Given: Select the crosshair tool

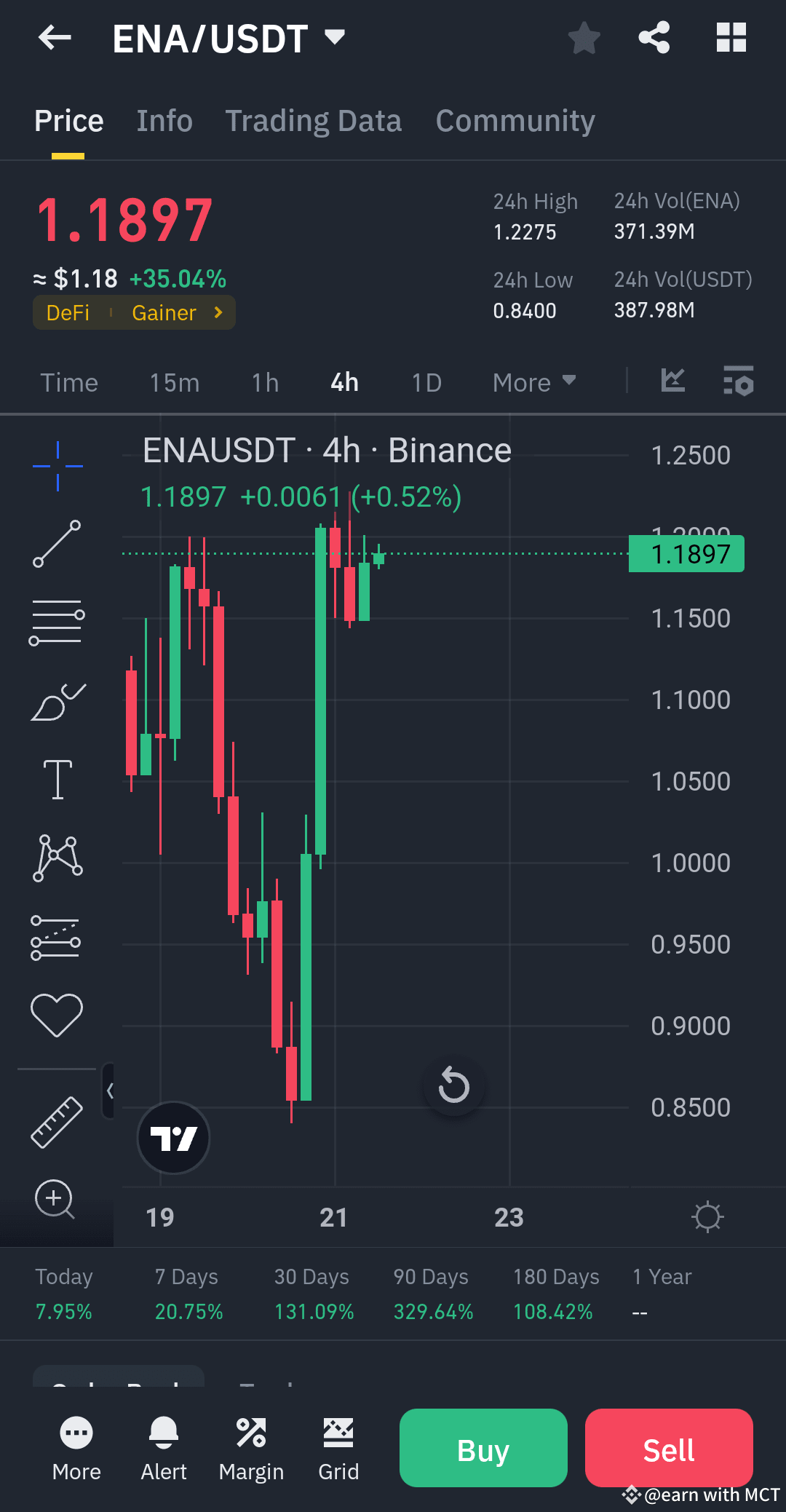Looking at the screenshot, I should [x=57, y=467].
